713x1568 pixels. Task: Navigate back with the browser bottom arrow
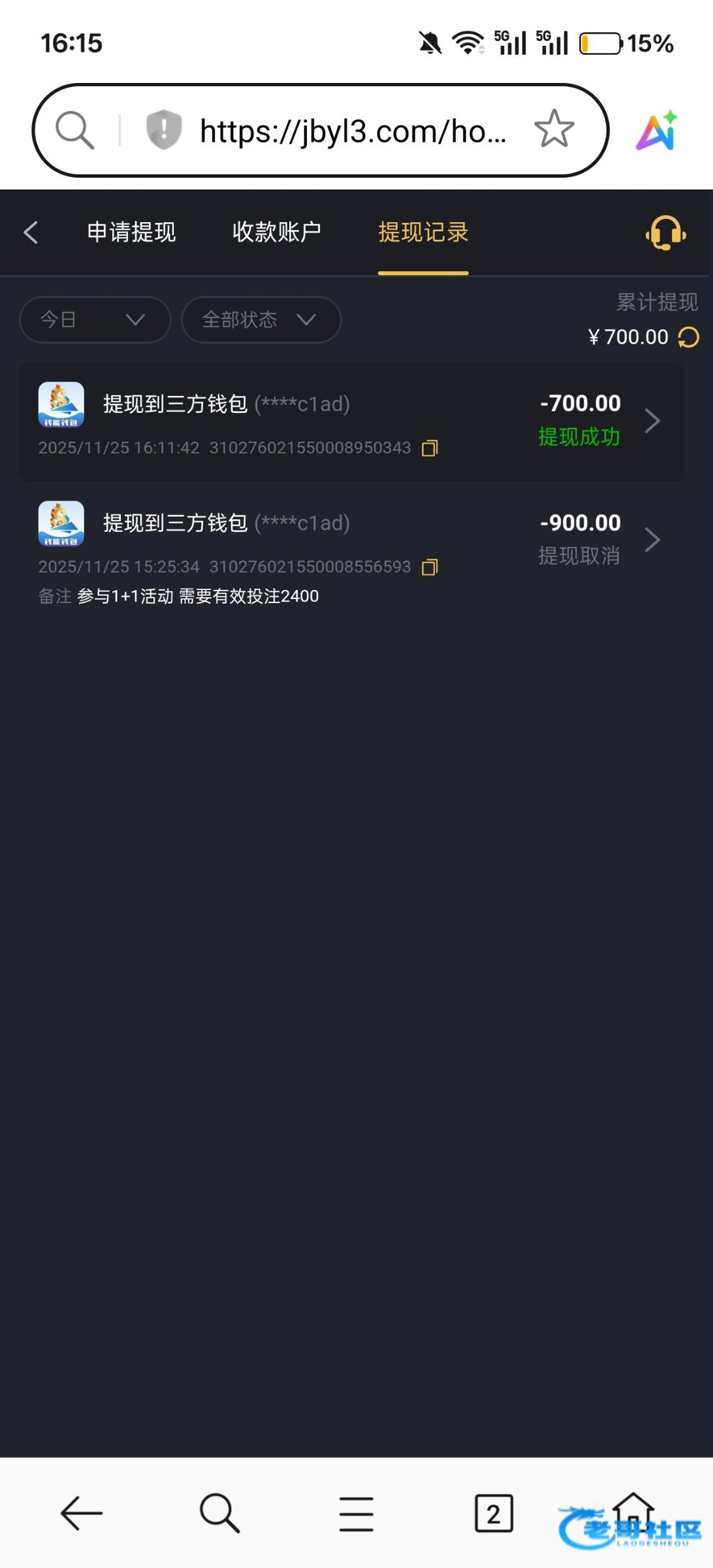click(82, 1513)
